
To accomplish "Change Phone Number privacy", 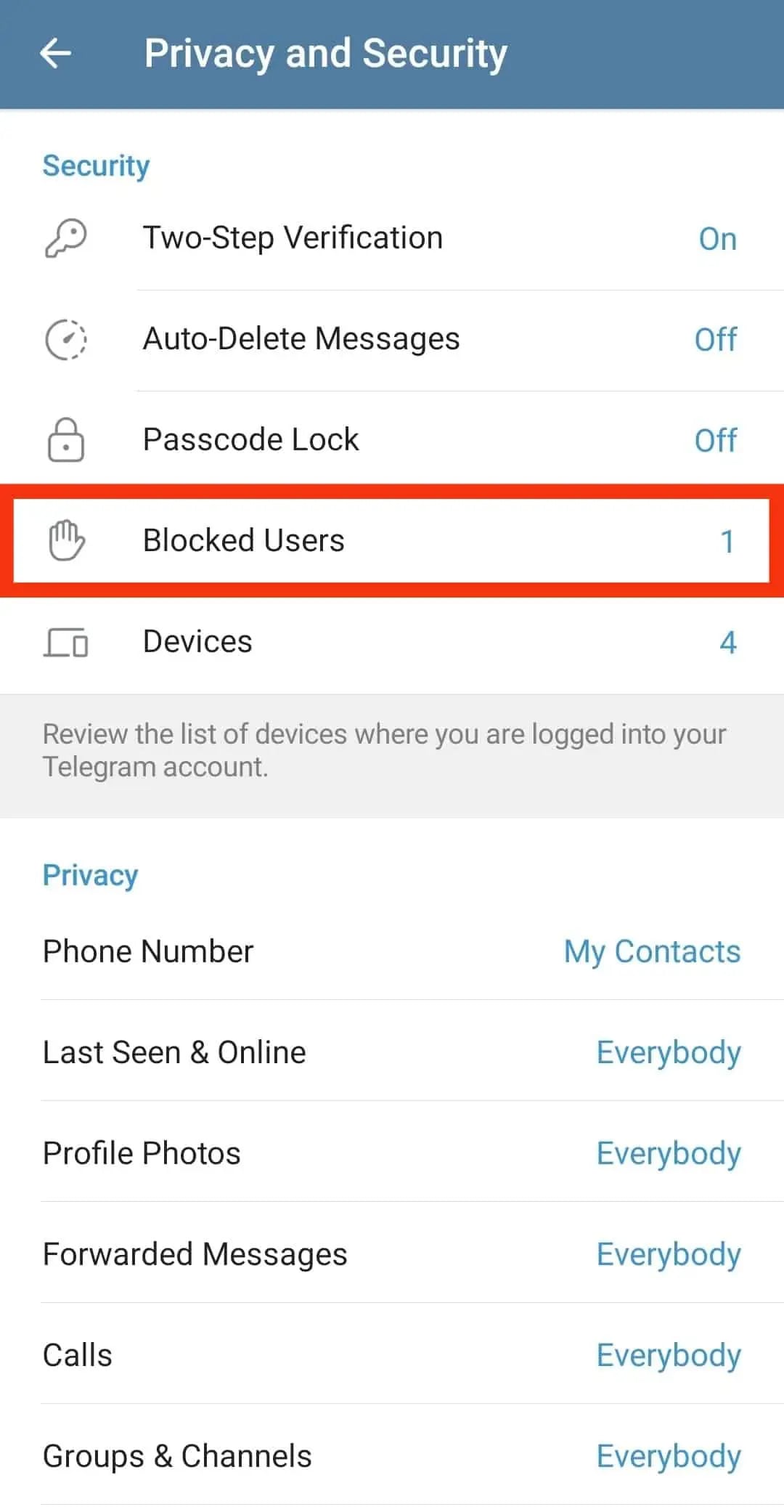I will pos(392,951).
